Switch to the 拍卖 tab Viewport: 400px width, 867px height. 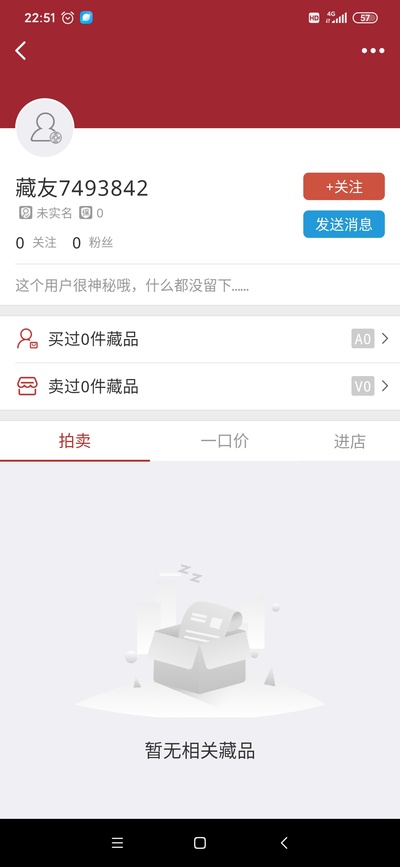[75, 441]
